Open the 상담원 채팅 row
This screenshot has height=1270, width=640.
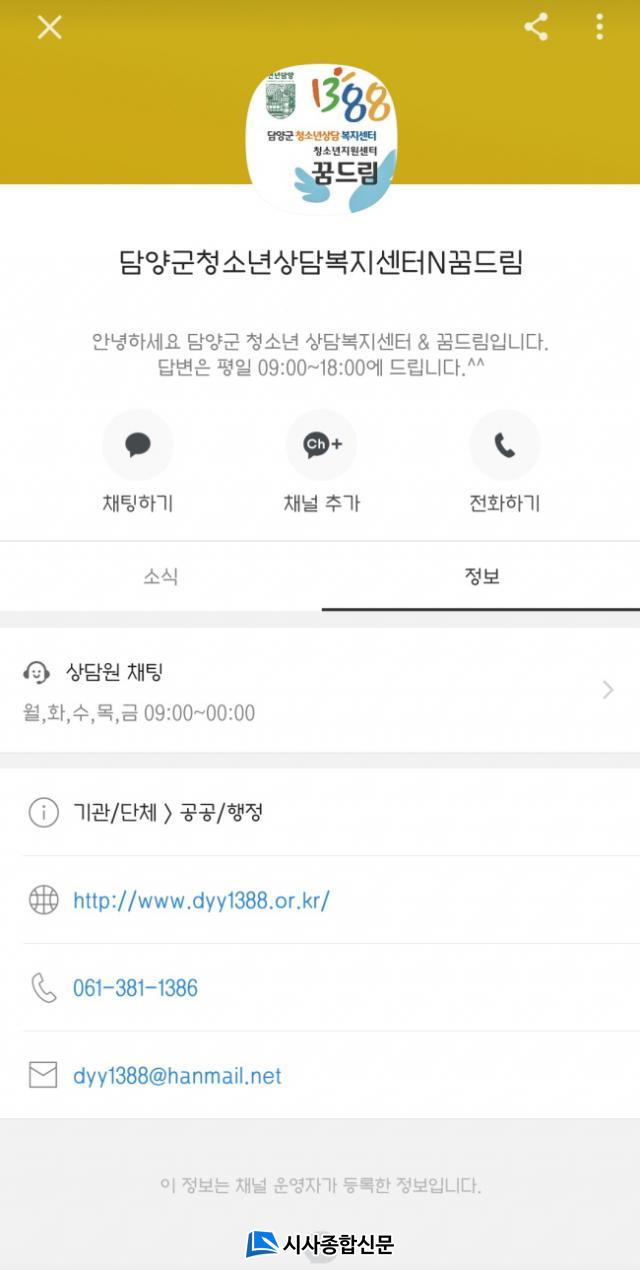click(320, 691)
